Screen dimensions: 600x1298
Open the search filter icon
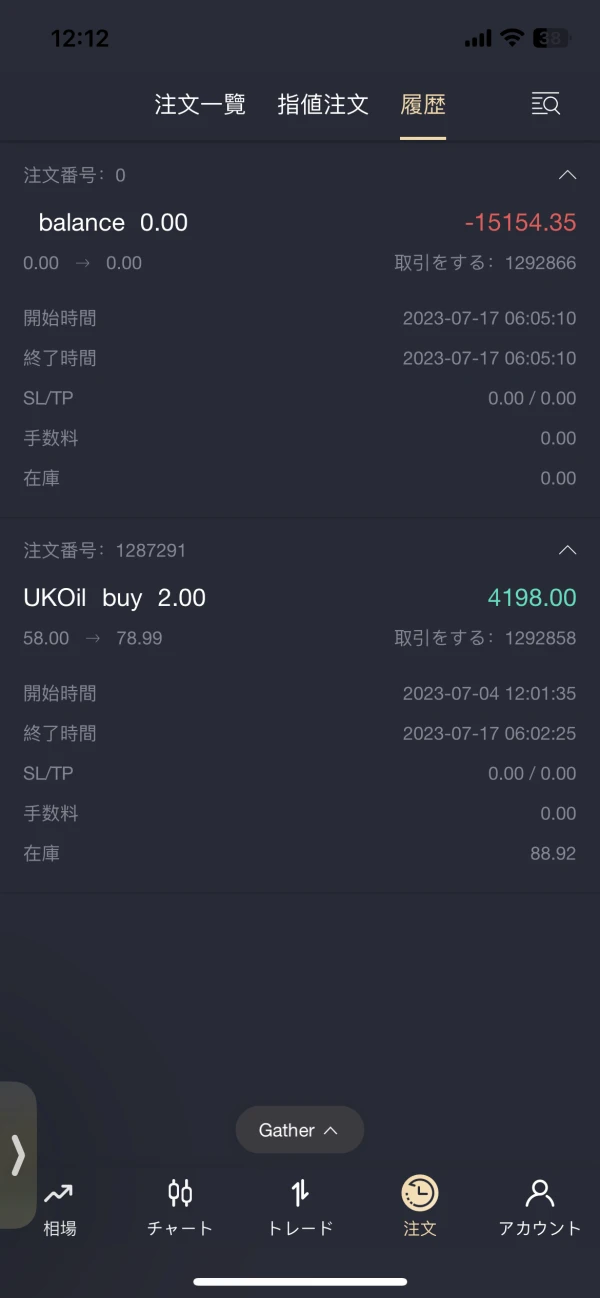coord(545,103)
